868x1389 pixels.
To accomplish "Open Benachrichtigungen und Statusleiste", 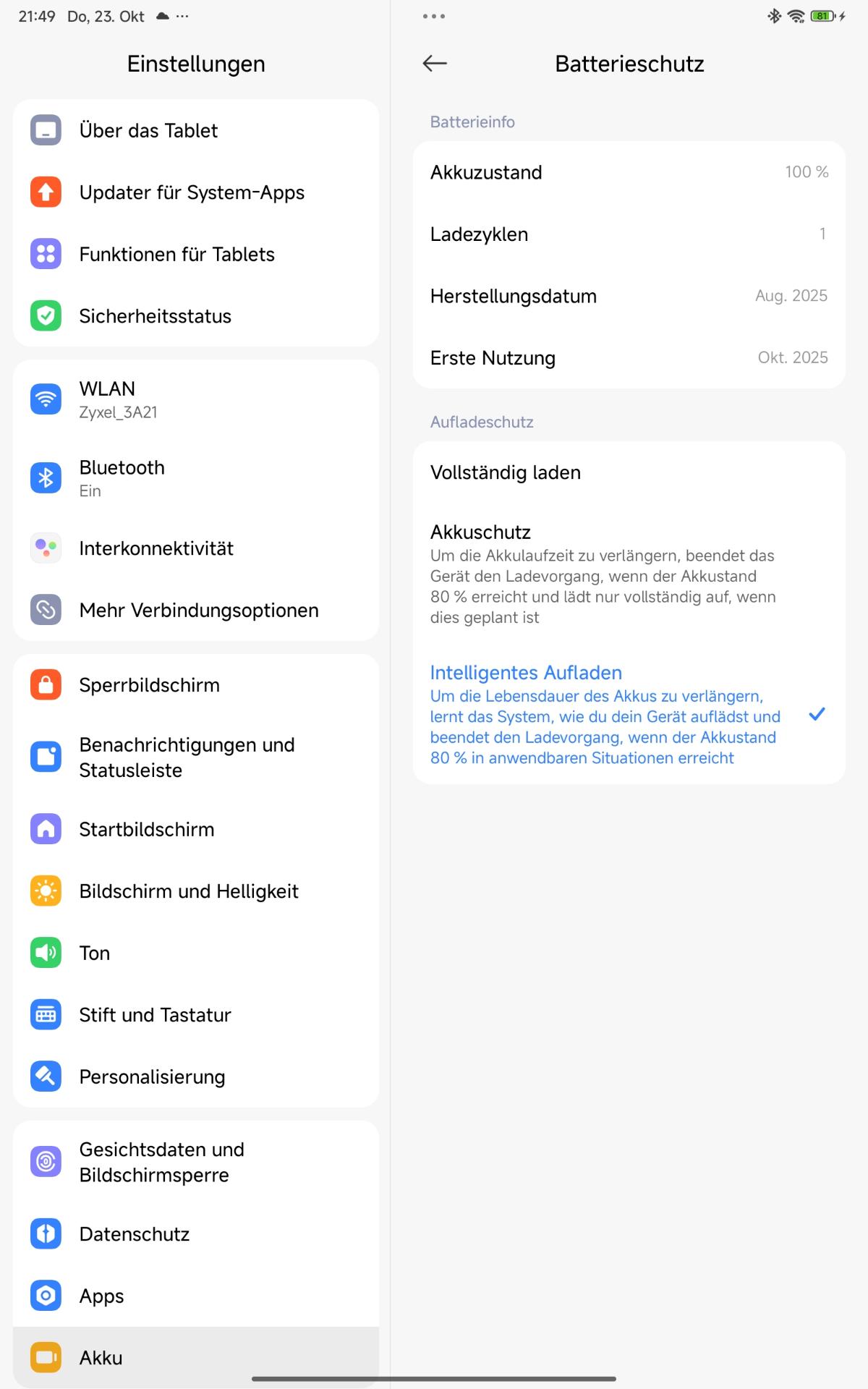I will tap(195, 757).
